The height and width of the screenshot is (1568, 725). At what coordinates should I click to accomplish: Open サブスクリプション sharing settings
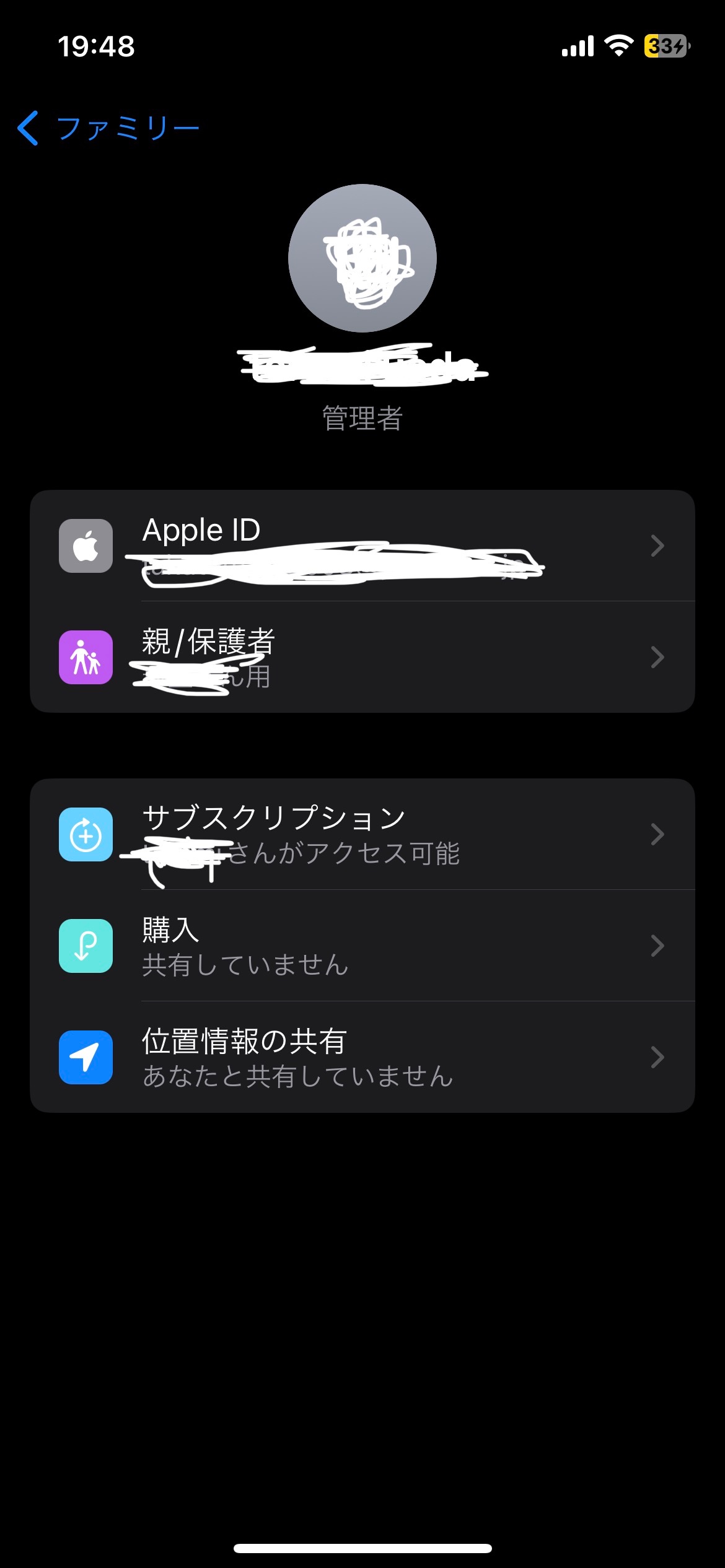pyautogui.click(x=362, y=834)
